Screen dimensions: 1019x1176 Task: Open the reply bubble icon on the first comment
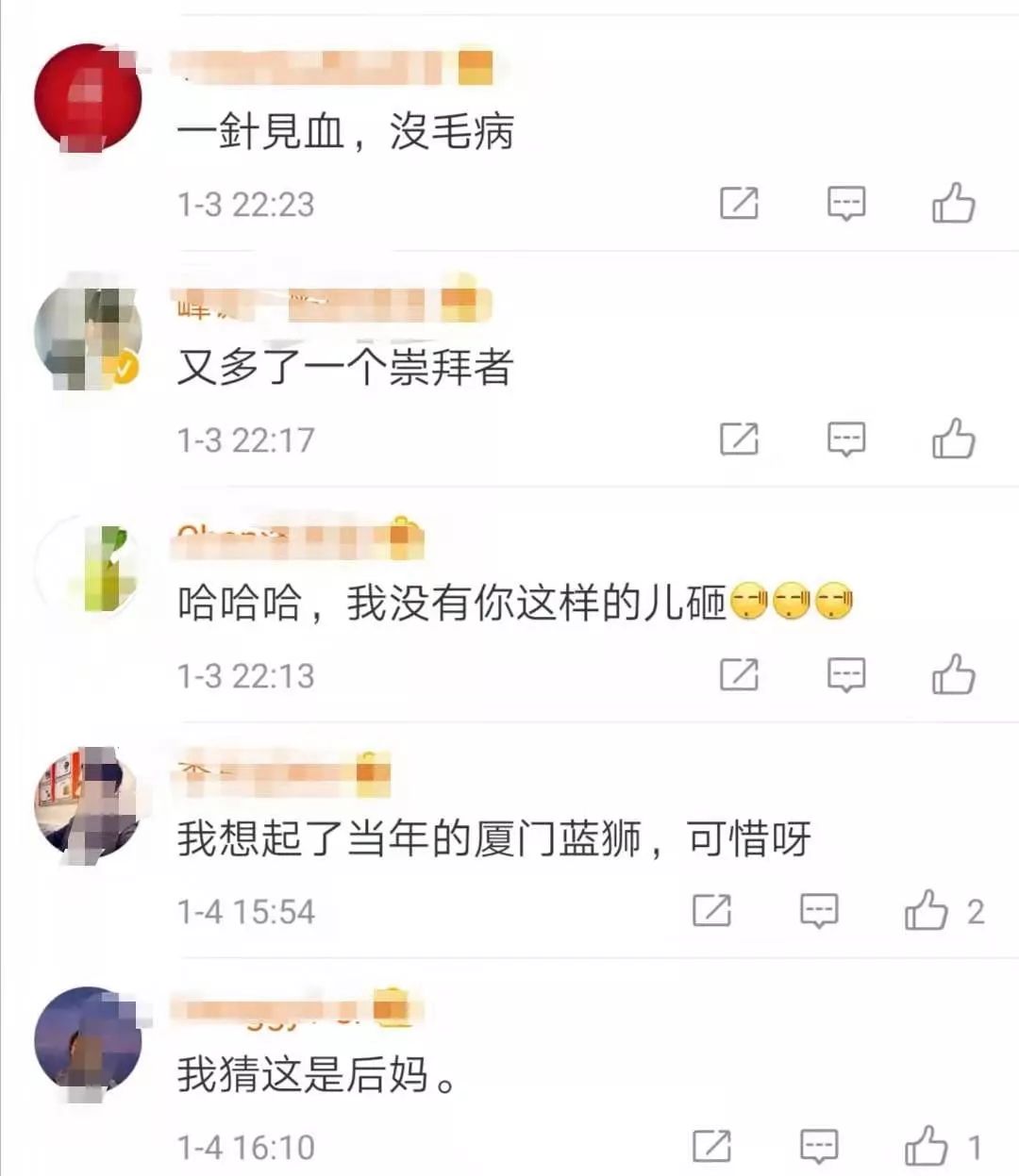coord(846,203)
